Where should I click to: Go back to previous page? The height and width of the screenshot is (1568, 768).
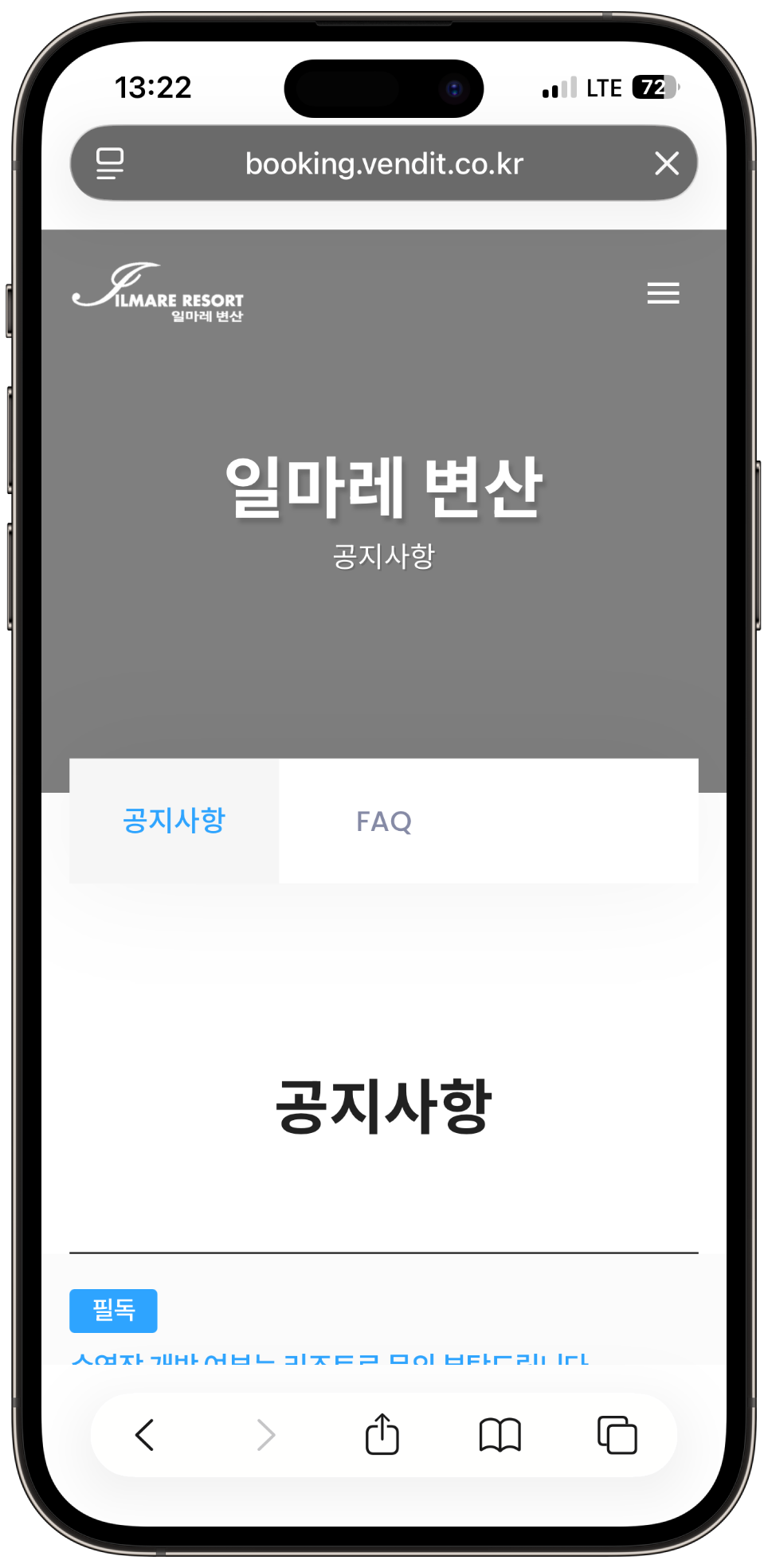(144, 1435)
